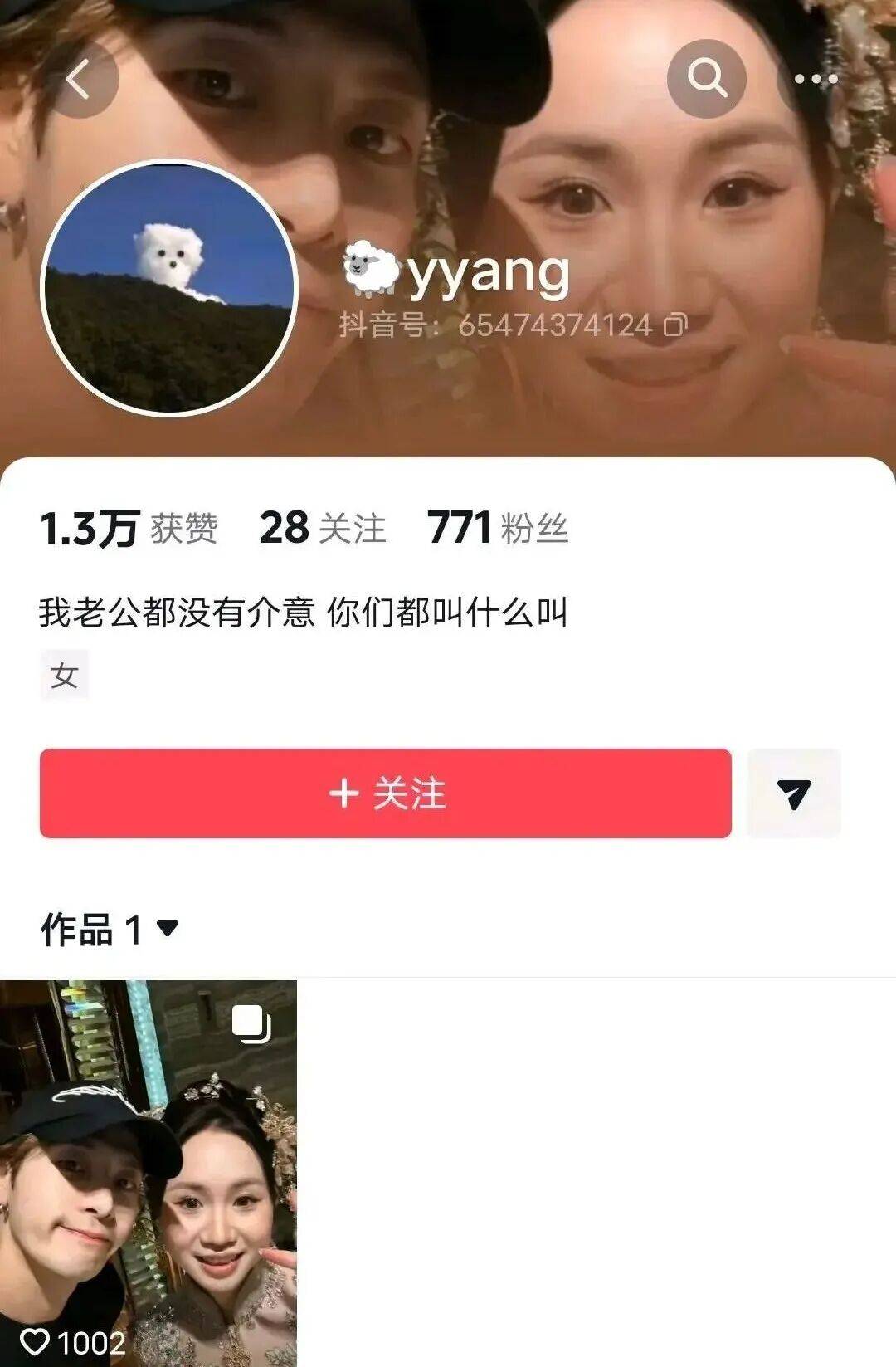Screen dimensions: 896x1367
Task: Go back from this profile
Action: pyautogui.click(x=79, y=80)
